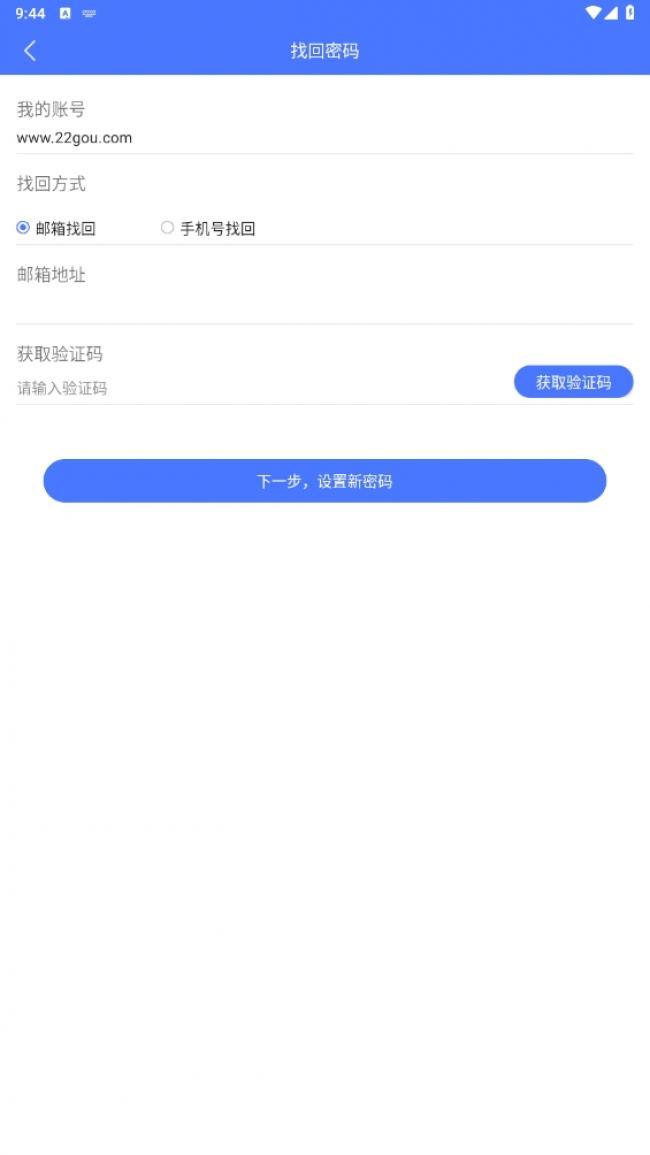Choose 手机号找回 recovery method
650x1155 pixels.
click(x=208, y=228)
